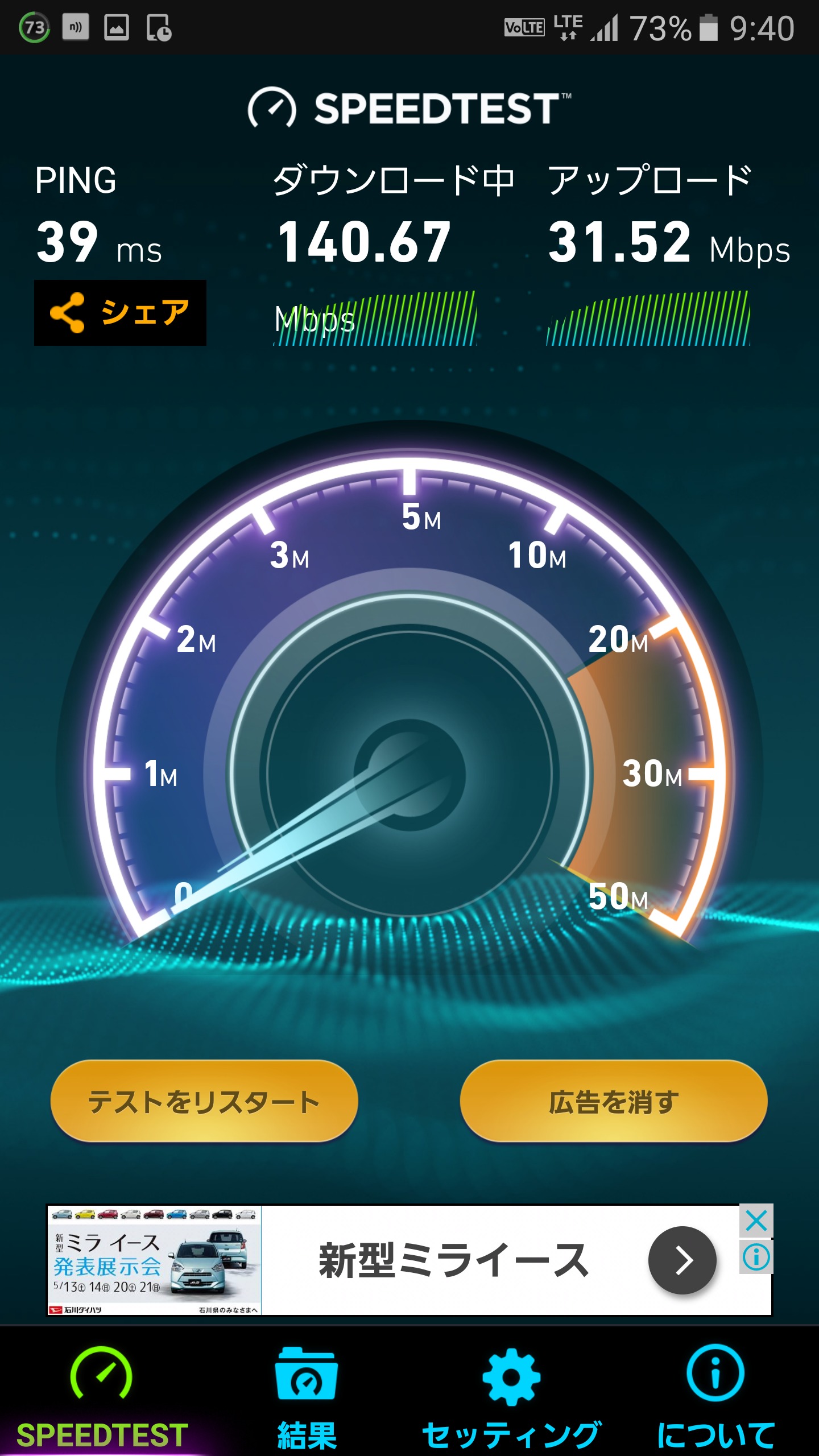Open the ad info icon
The width and height of the screenshot is (819, 1456).
coord(756,1257)
